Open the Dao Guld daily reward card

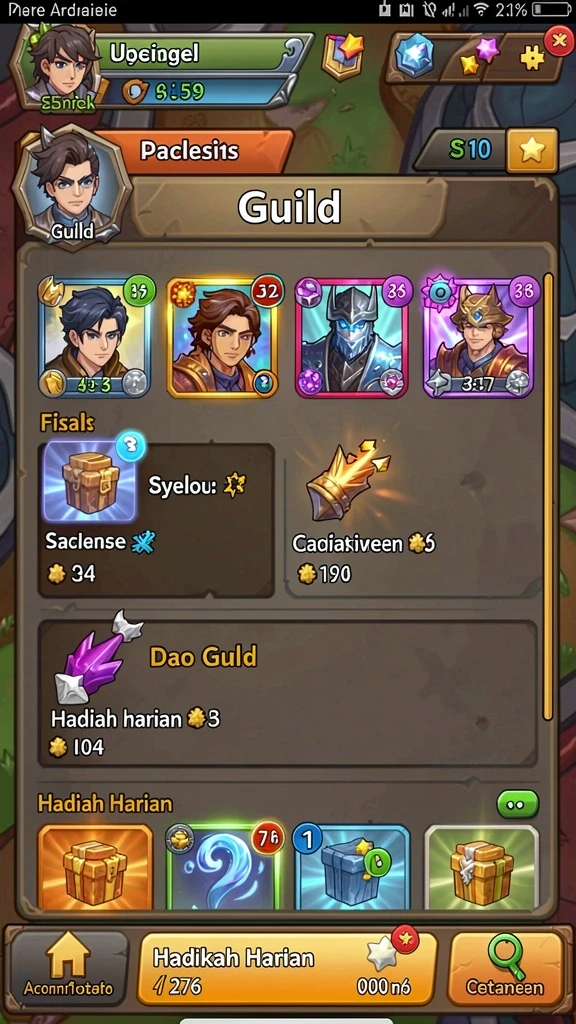tap(288, 694)
